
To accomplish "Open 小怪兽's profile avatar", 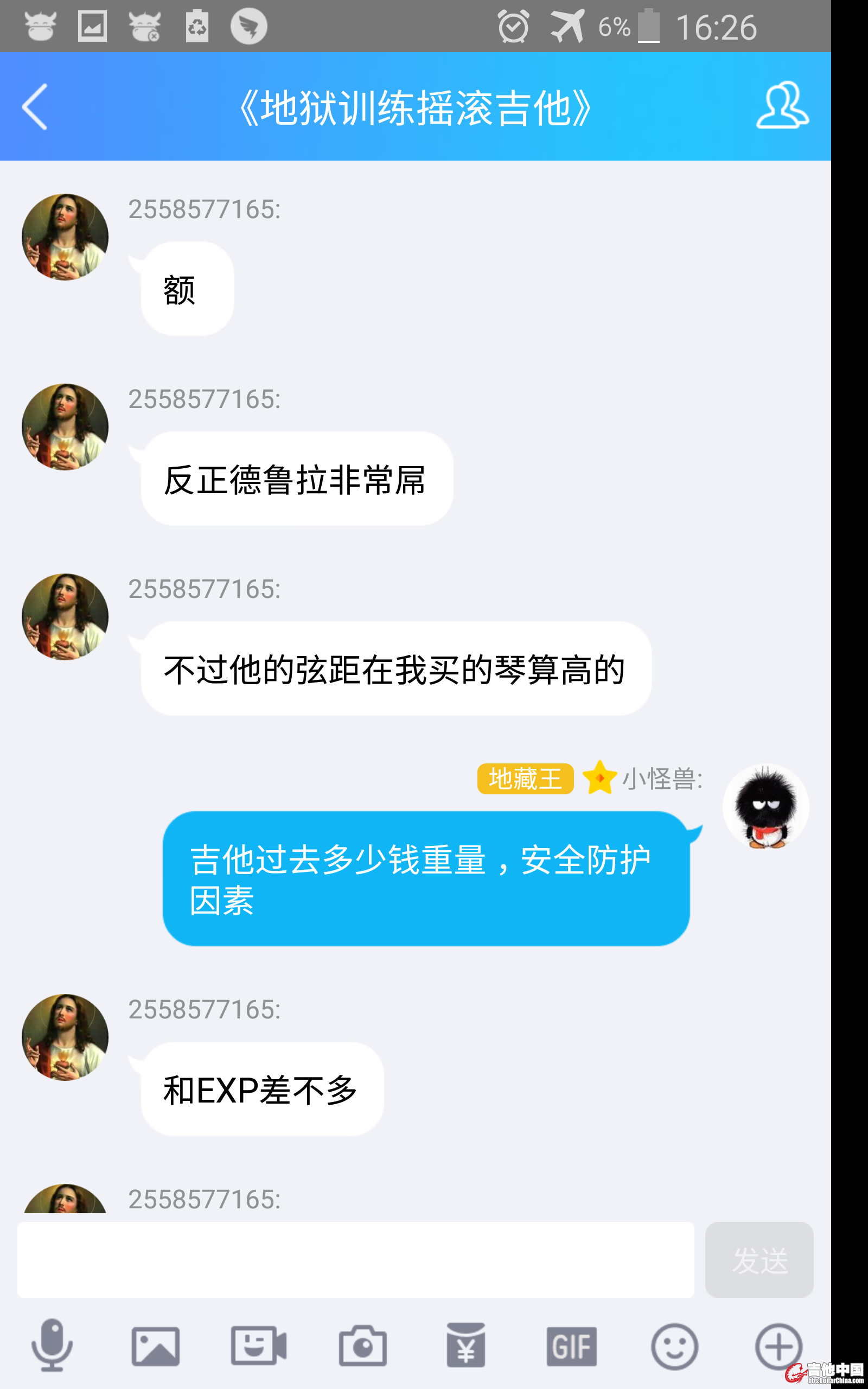I will (x=765, y=806).
